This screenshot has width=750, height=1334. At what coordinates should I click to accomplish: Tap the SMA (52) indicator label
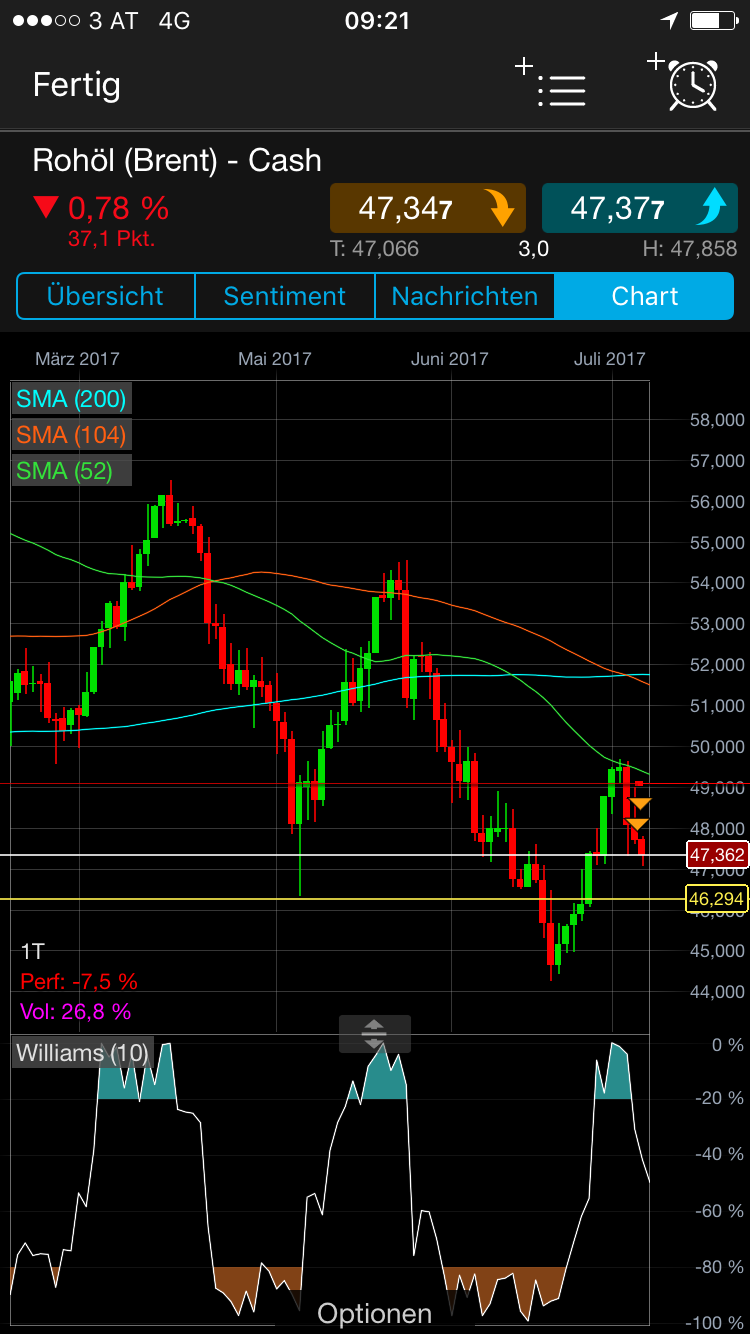click(64, 470)
